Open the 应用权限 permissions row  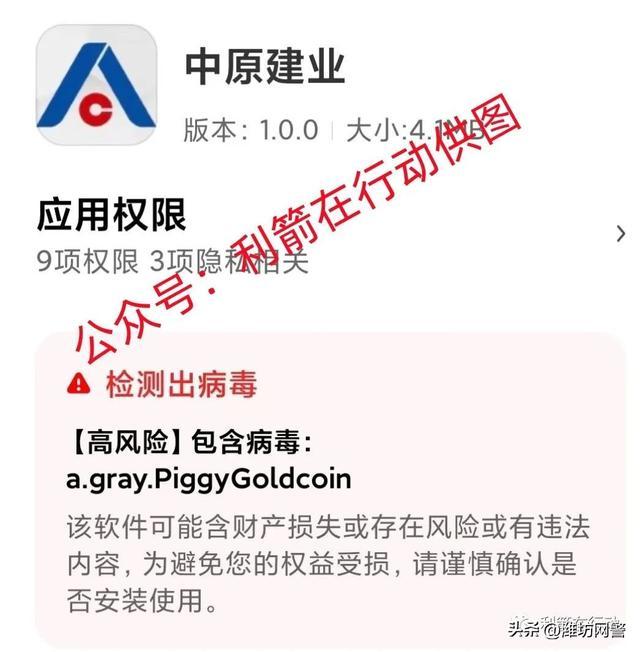320,236
